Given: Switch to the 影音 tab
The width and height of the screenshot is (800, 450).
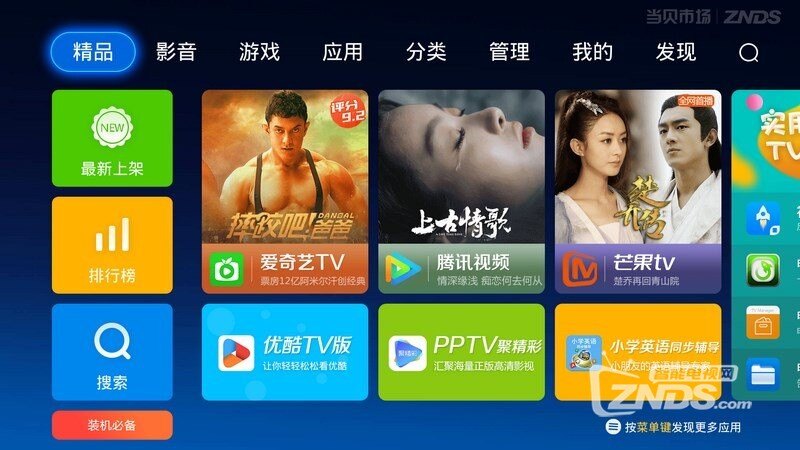Looking at the screenshot, I should click(x=176, y=52).
